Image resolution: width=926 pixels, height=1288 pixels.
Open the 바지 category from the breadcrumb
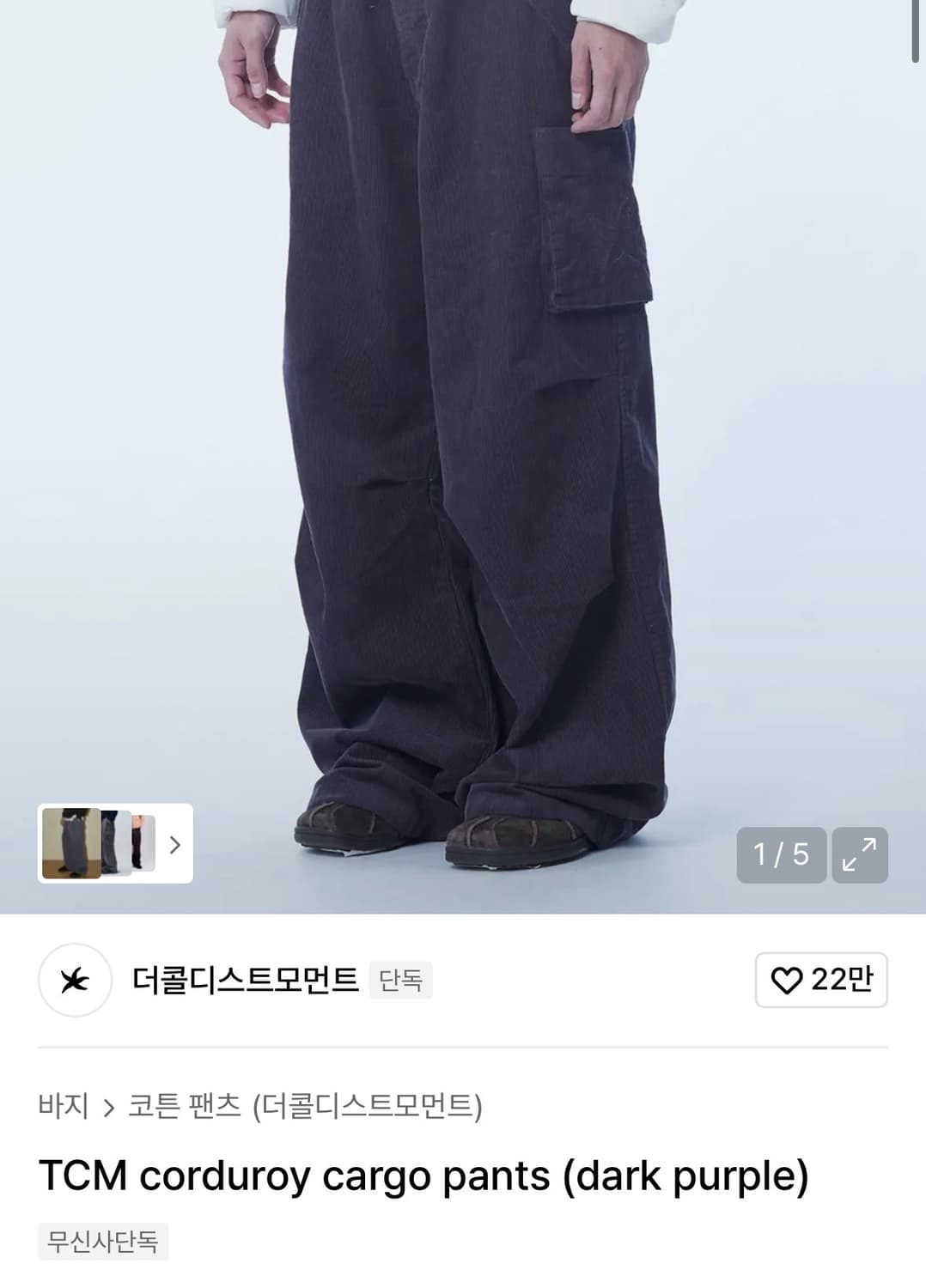(x=64, y=1108)
